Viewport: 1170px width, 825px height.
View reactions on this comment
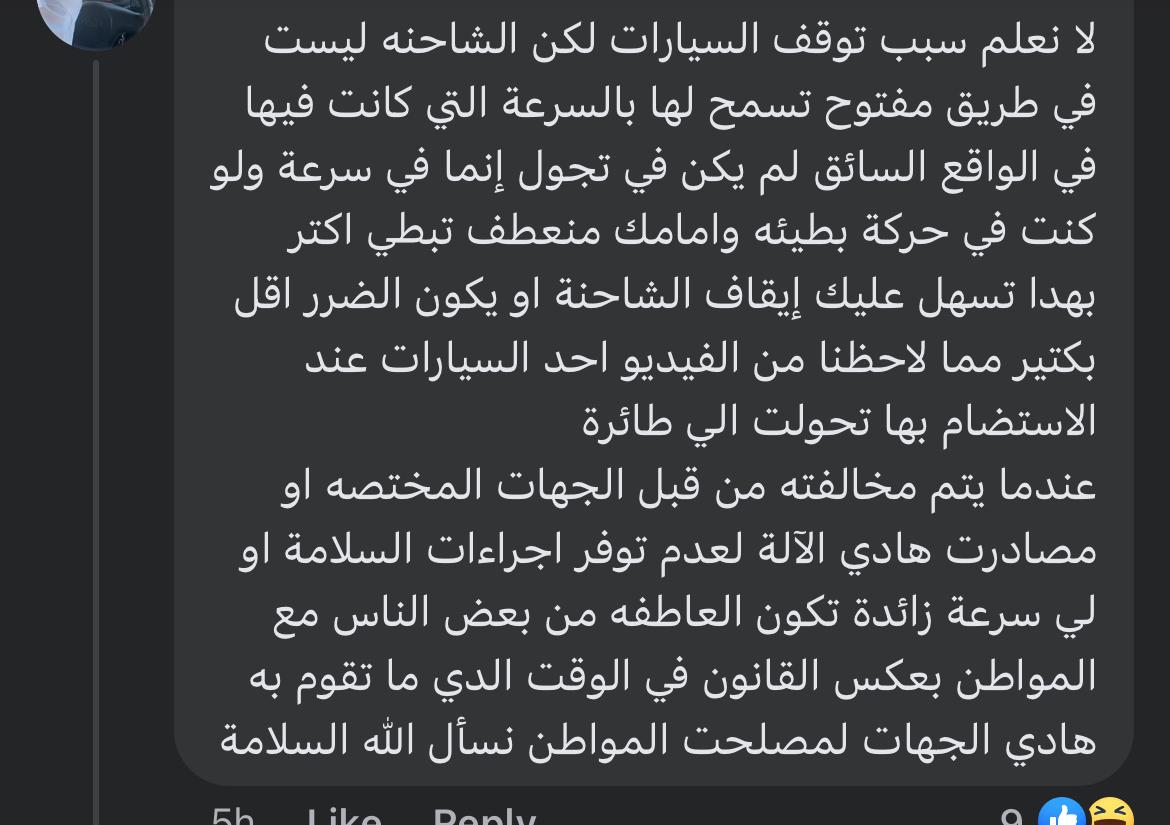[x=1086, y=815]
